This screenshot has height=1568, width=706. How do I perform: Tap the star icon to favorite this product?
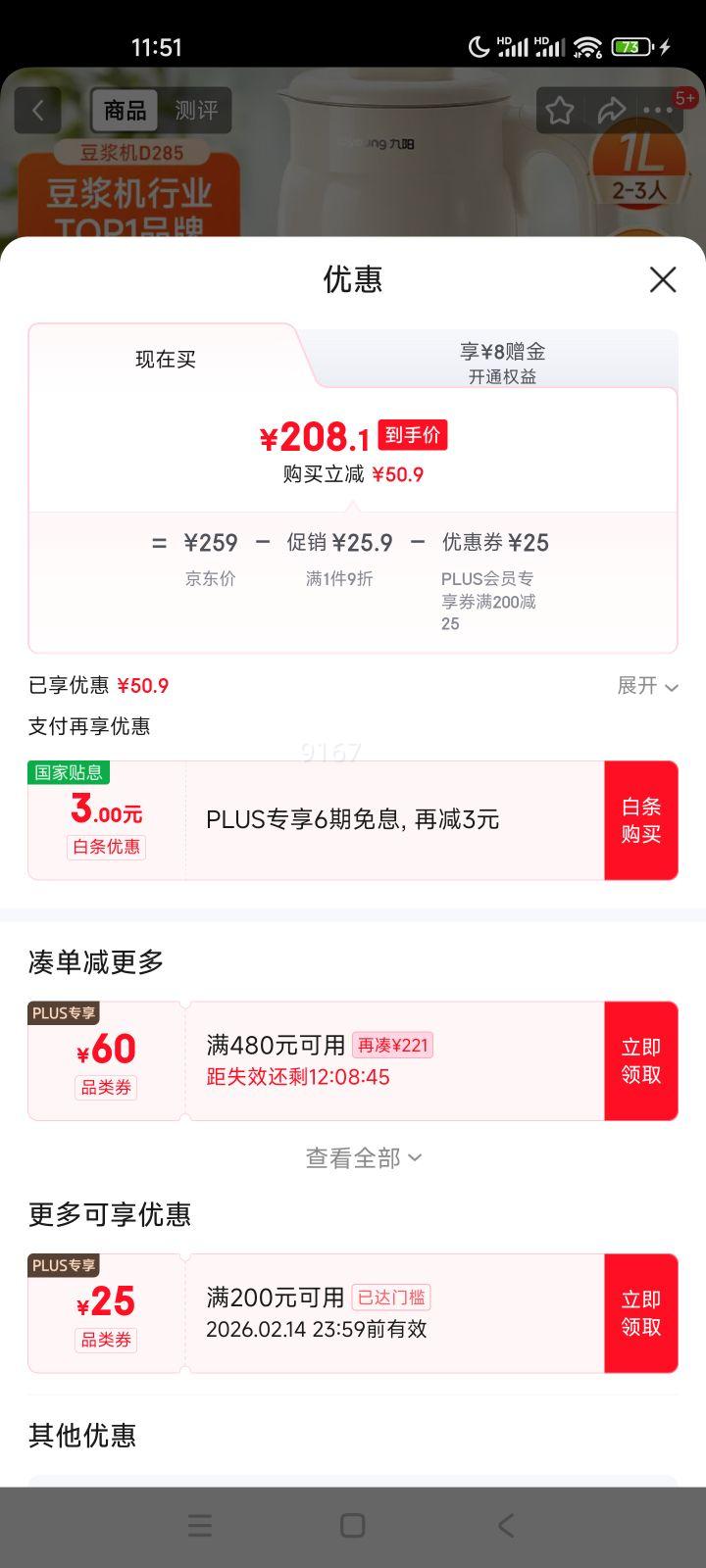[x=559, y=110]
